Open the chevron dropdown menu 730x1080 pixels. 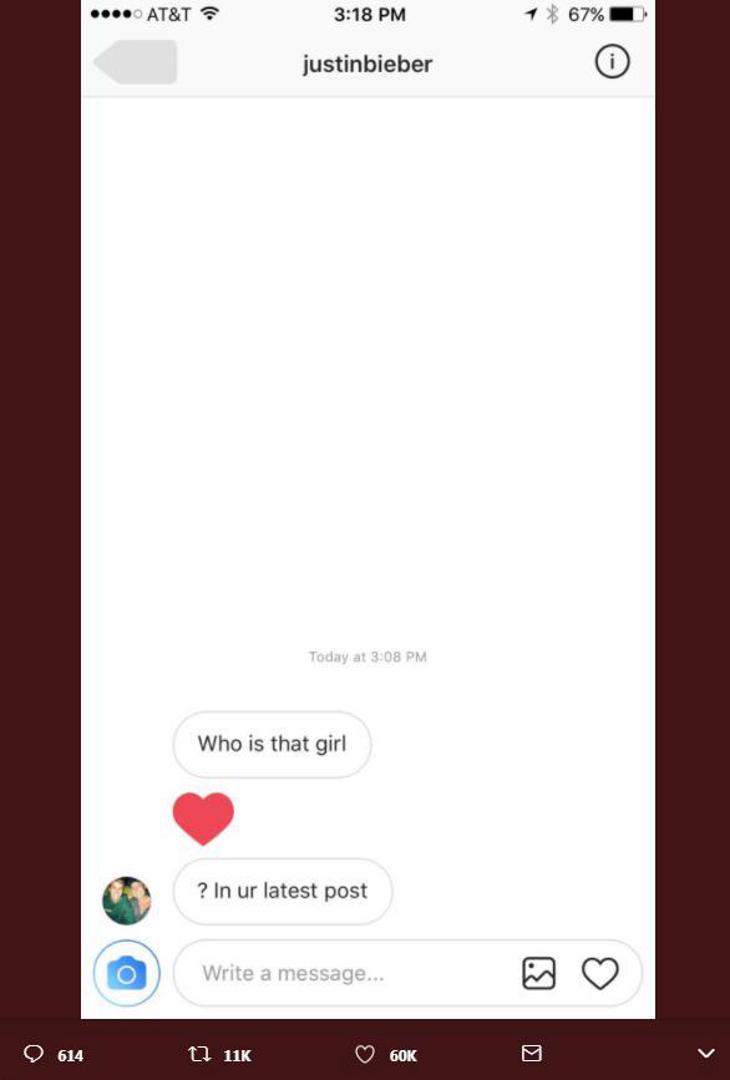point(706,1054)
